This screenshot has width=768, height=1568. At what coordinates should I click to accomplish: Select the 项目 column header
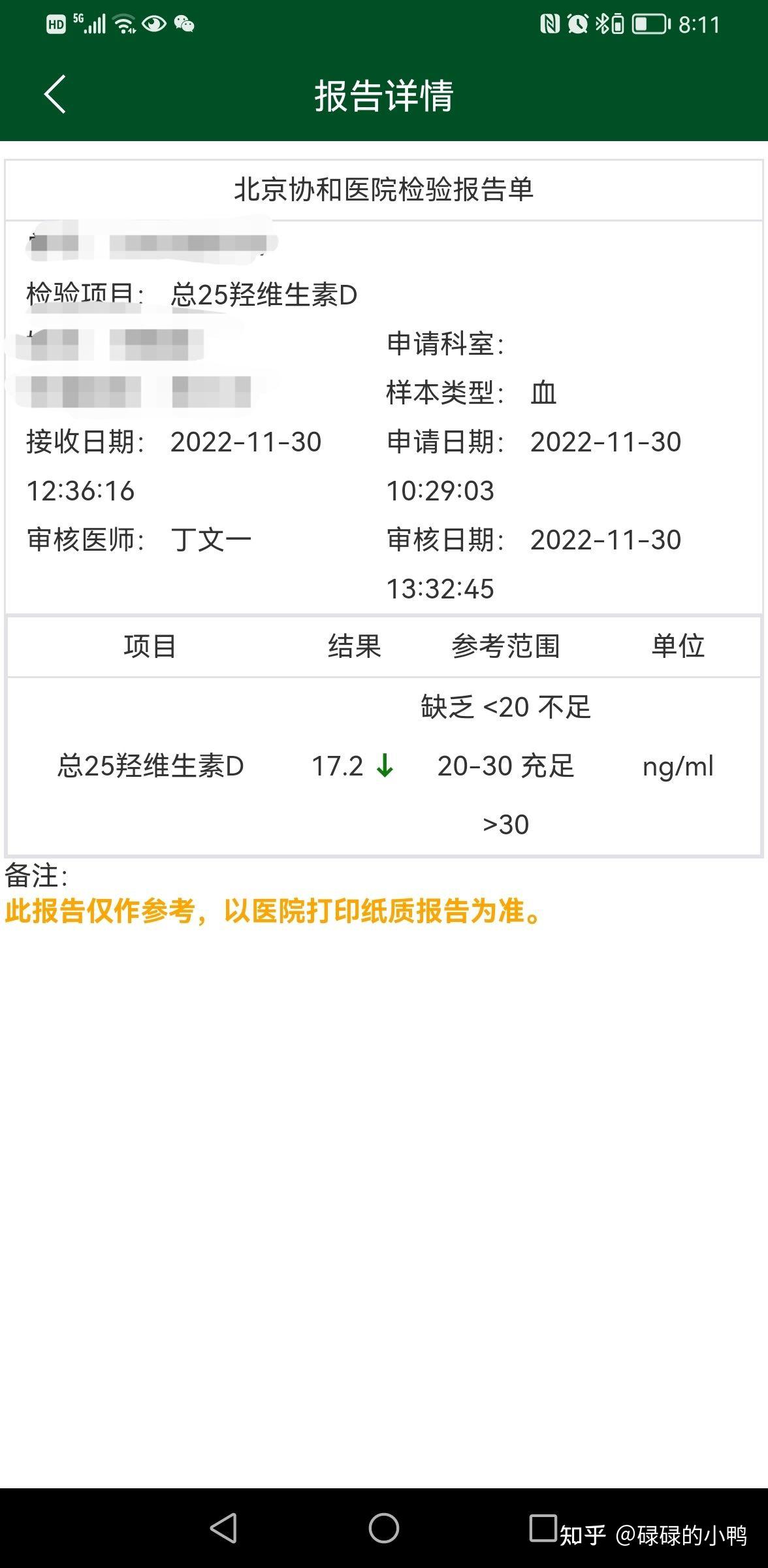[x=149, y=646]
